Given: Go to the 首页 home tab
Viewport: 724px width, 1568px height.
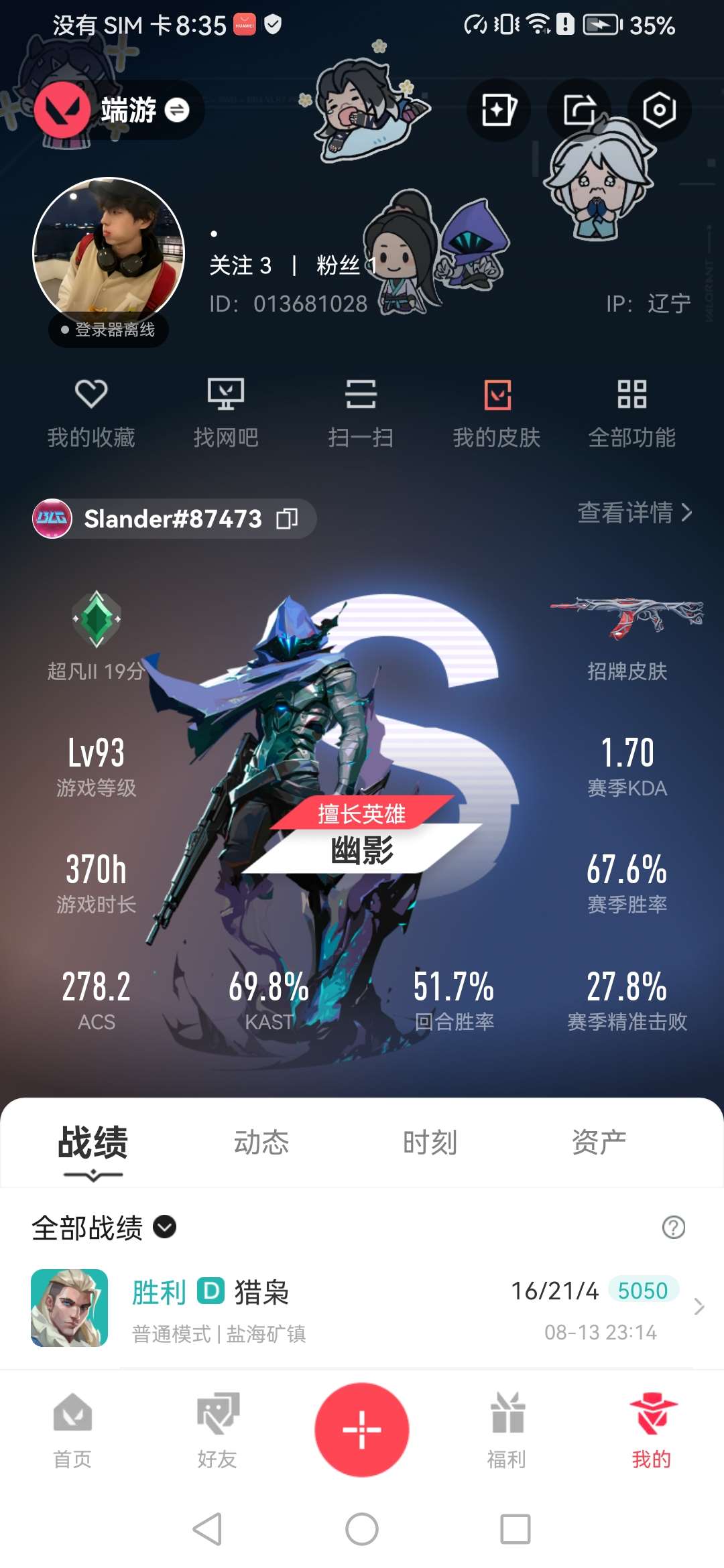Looking at the screenshot, I should point(72,1430).
